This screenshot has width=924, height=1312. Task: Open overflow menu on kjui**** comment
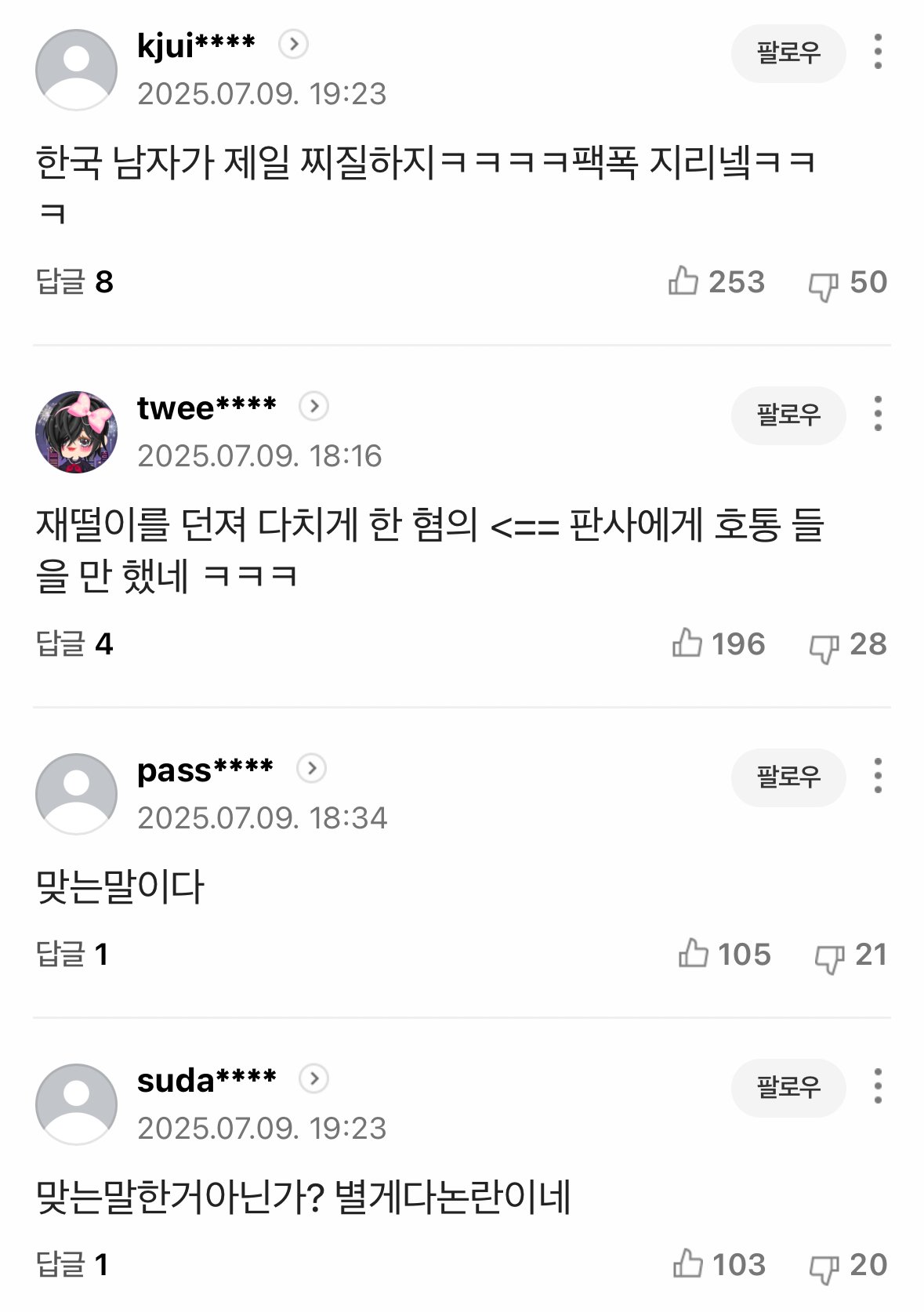coord(878,52)
